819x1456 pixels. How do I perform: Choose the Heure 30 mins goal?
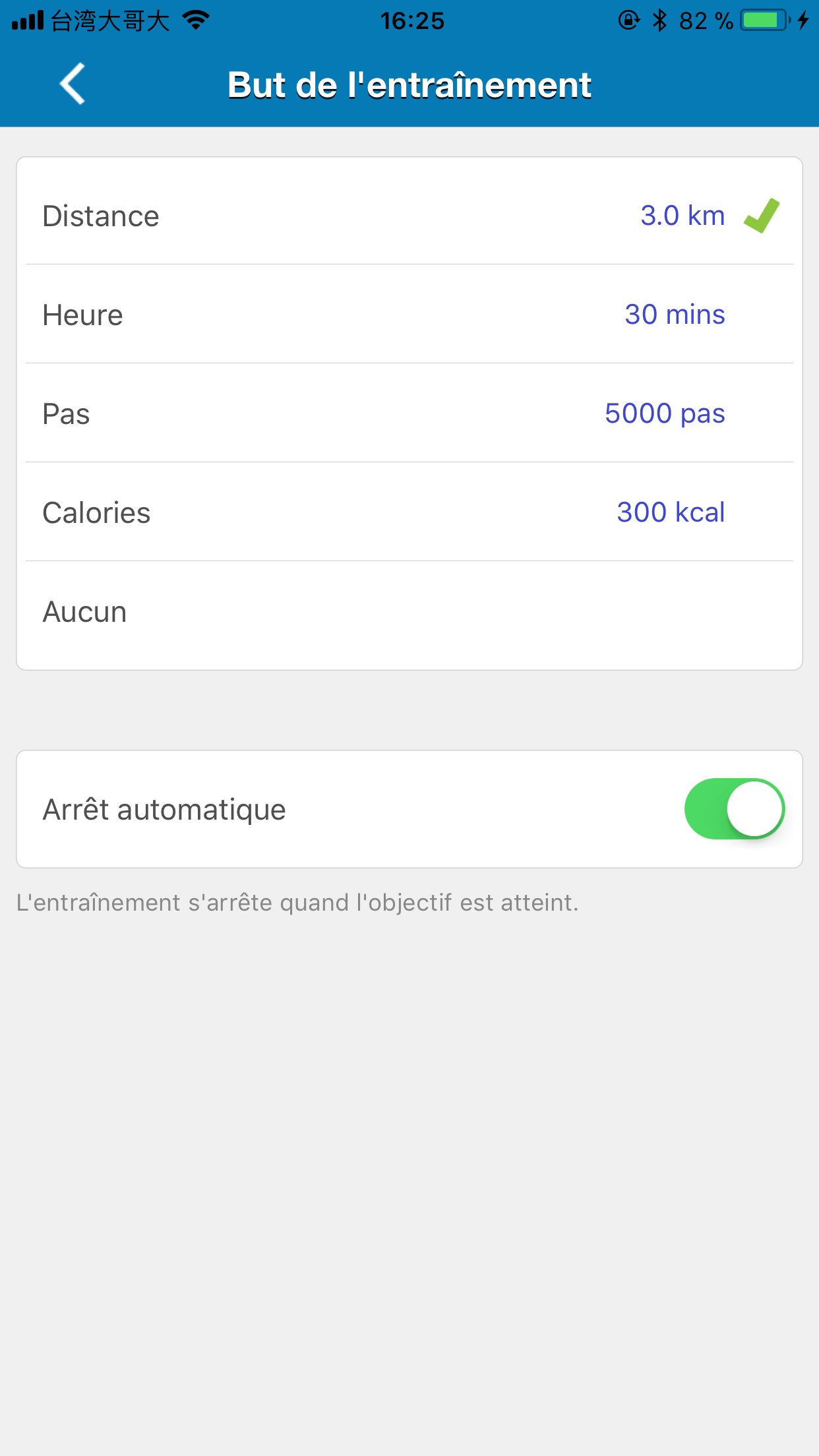409,314
